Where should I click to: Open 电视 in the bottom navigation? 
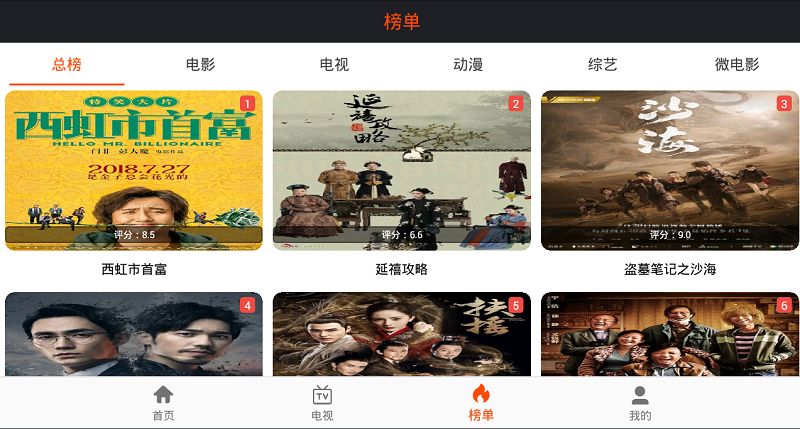322,403
